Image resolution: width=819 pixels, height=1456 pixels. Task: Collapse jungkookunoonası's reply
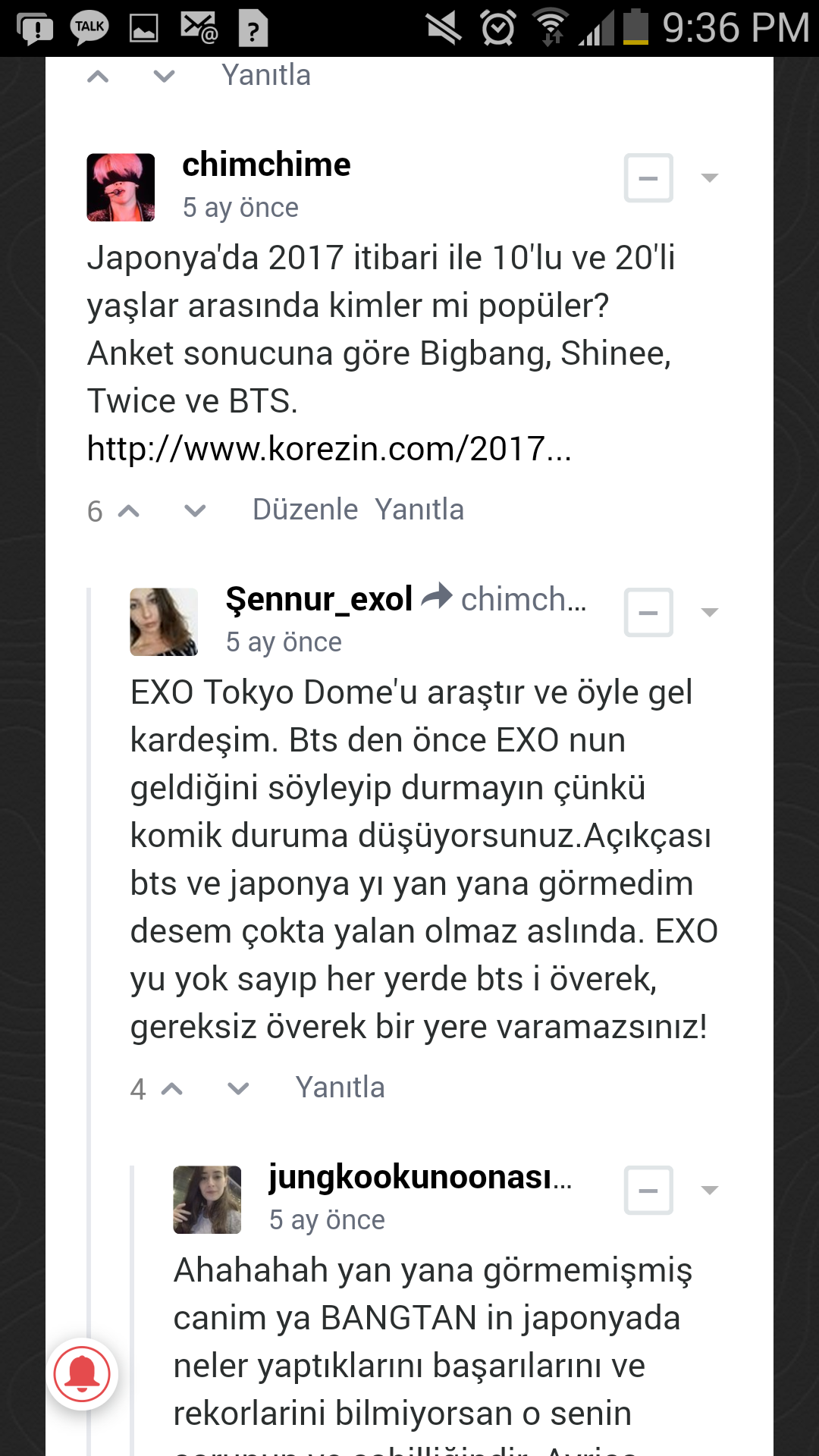point(648,1191)
